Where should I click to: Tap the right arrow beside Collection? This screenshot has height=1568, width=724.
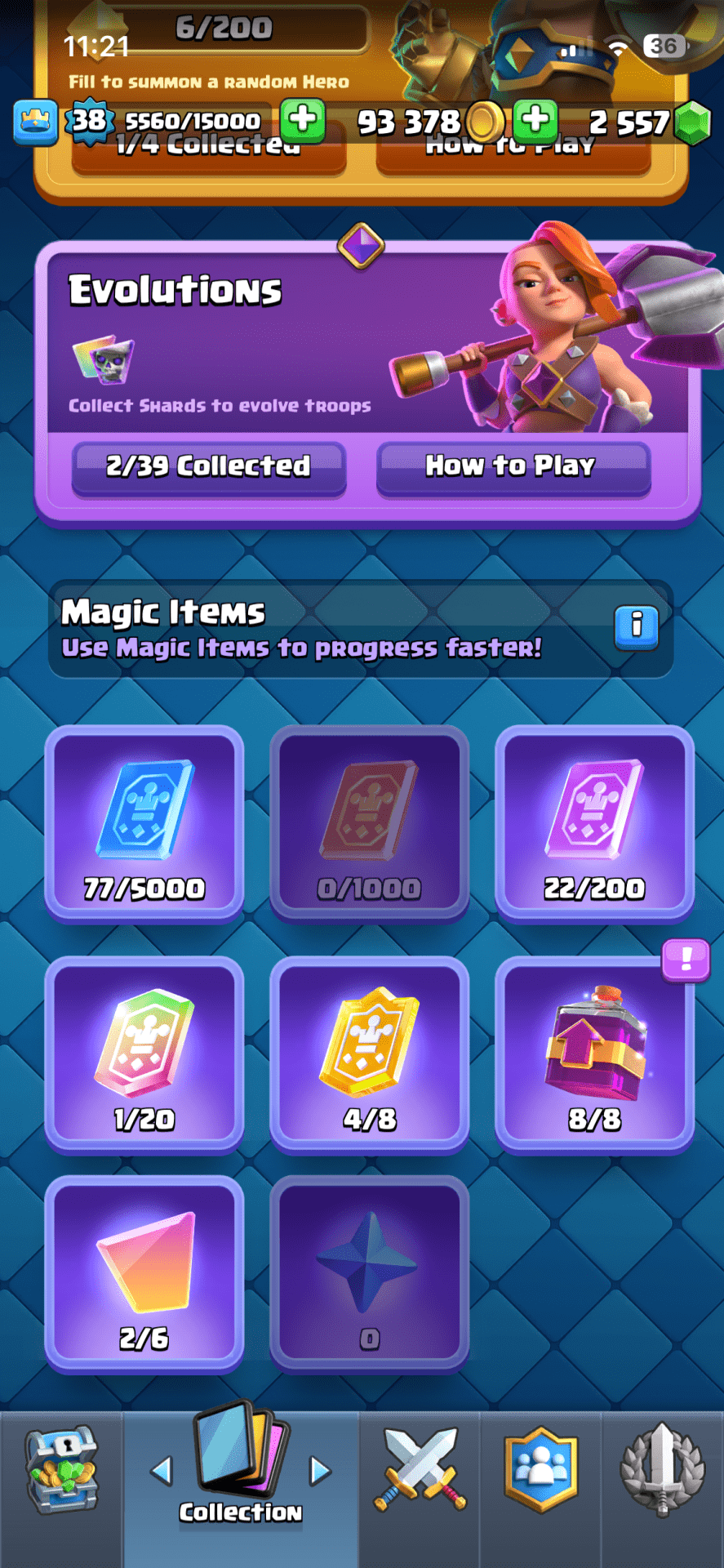(320, 1472)
